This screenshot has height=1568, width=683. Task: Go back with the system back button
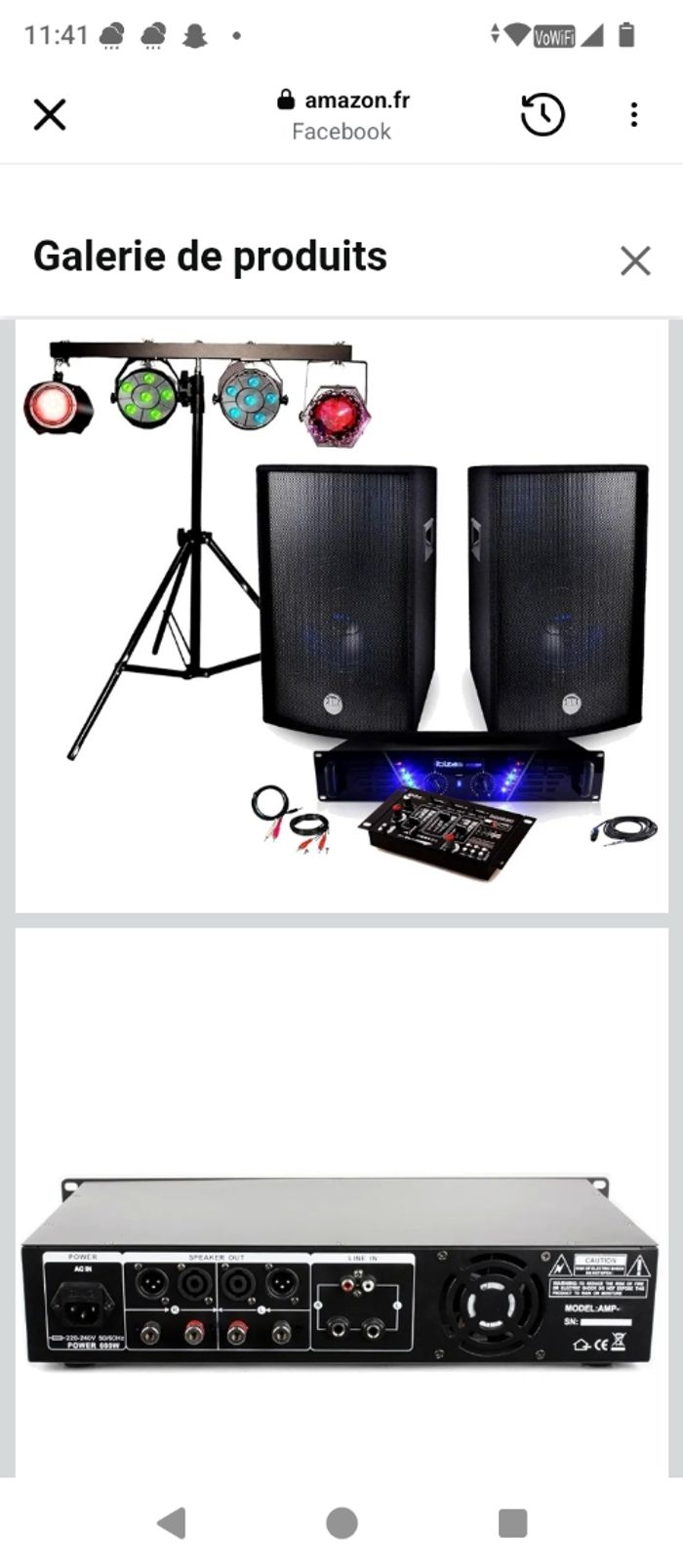pyautogui.click(x=172, y=1522)
